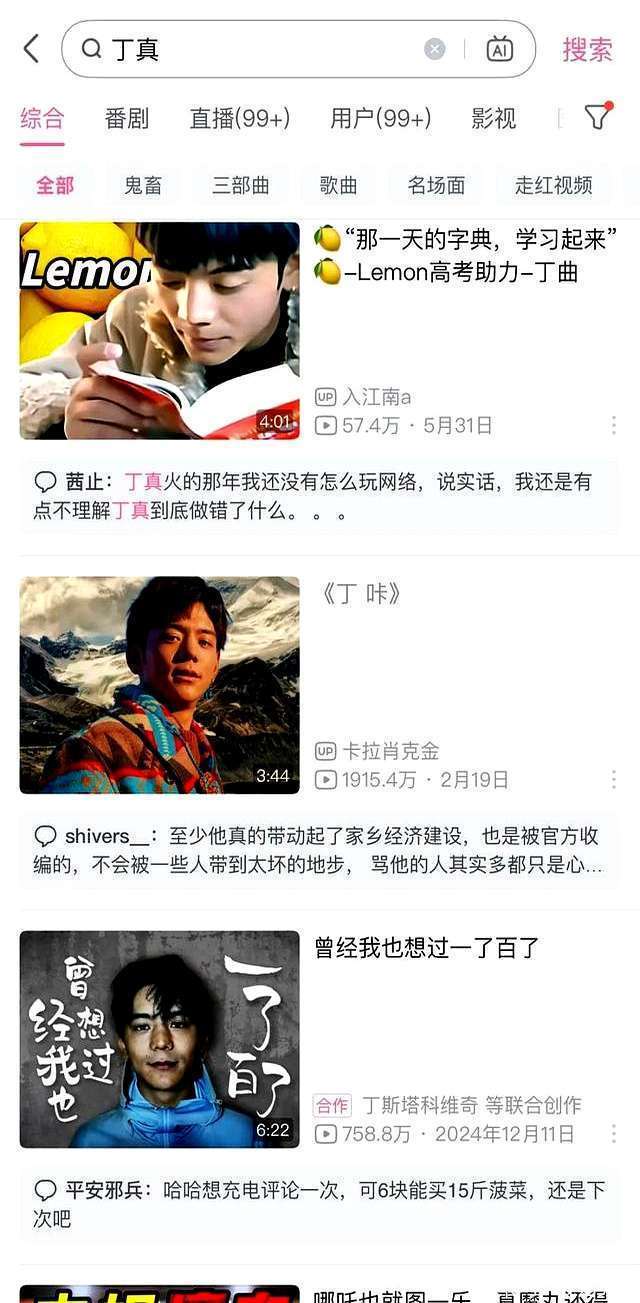The height and width of the screenshot is (1303, 640).
Task: Switch to the 番剧 tab
Action: point(127,118)
